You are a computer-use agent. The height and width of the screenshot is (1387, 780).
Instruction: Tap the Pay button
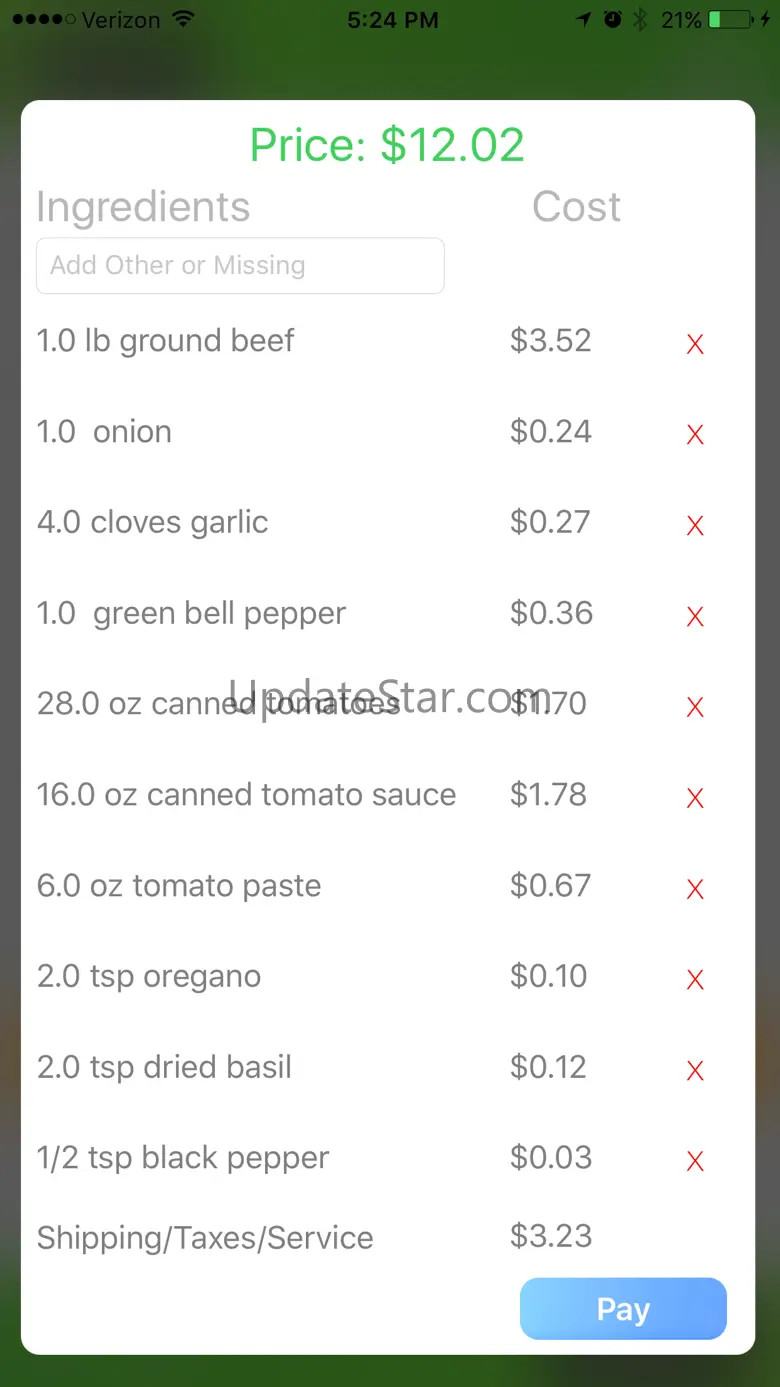(623, 1309)
